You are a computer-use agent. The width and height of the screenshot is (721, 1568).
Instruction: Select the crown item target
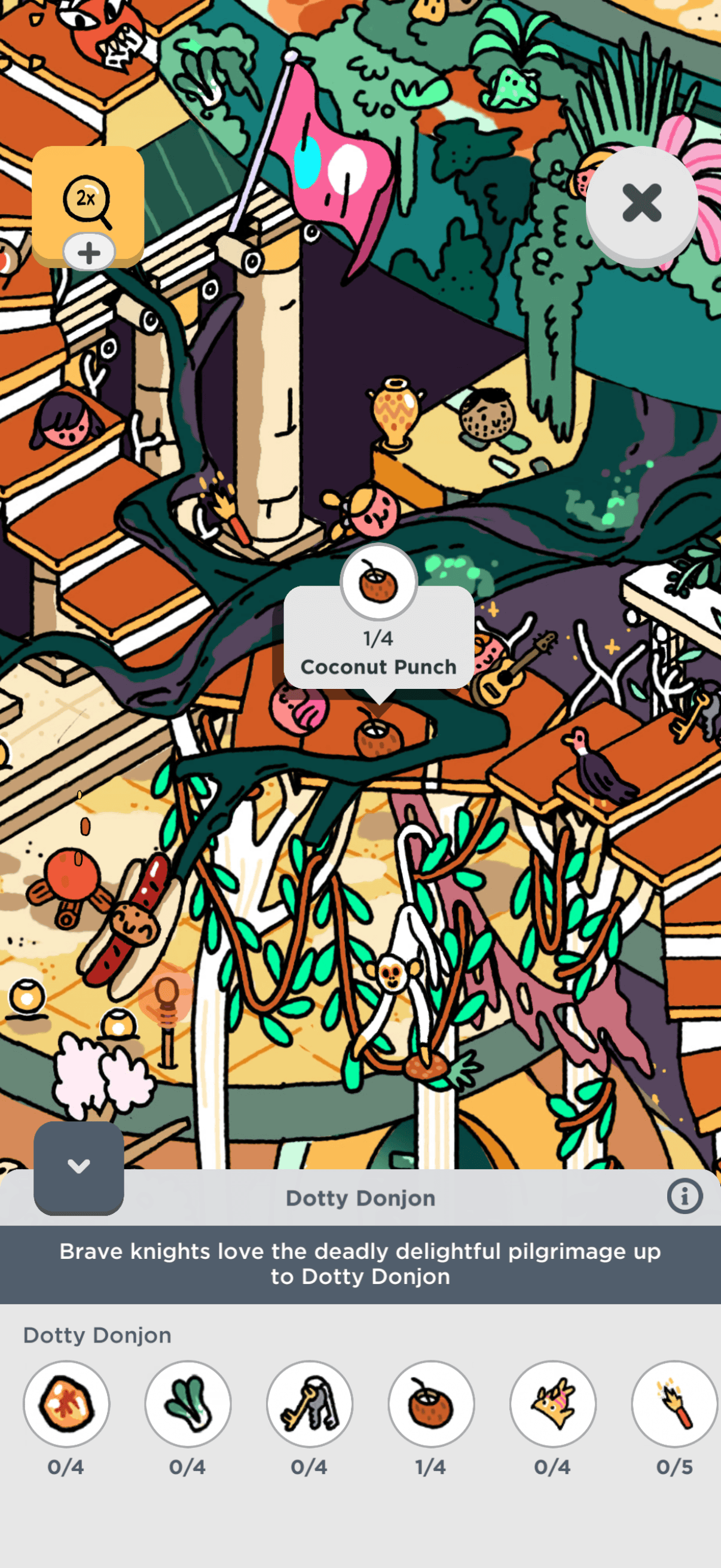pyautogui.click(x=552, y=1403)
